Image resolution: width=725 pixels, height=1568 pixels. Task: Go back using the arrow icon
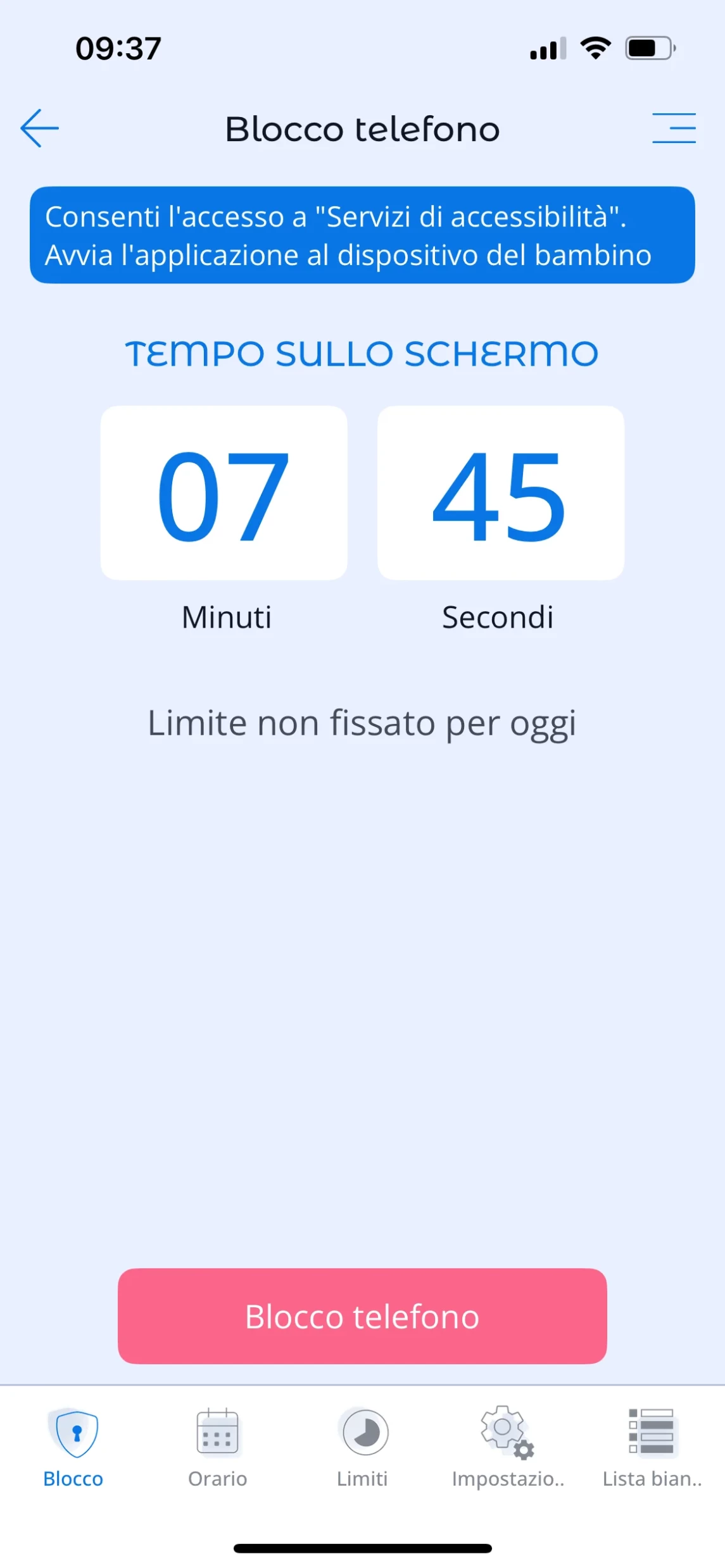click(39, 128)
